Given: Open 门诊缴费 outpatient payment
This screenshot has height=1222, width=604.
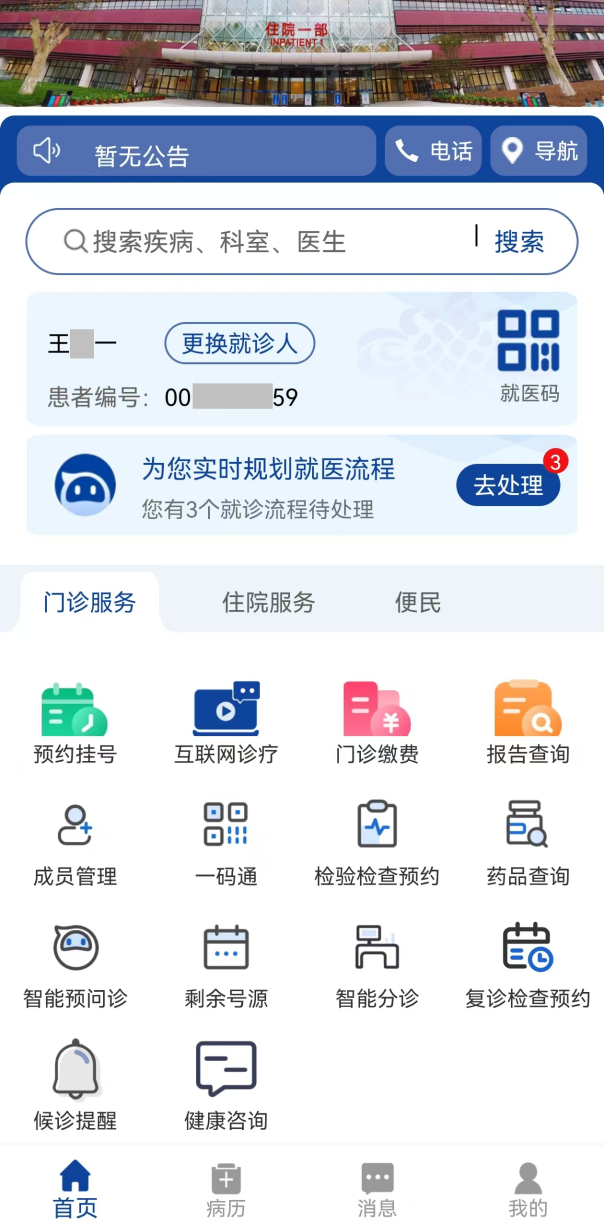Looking at the screenshot, I should point(377,723).
